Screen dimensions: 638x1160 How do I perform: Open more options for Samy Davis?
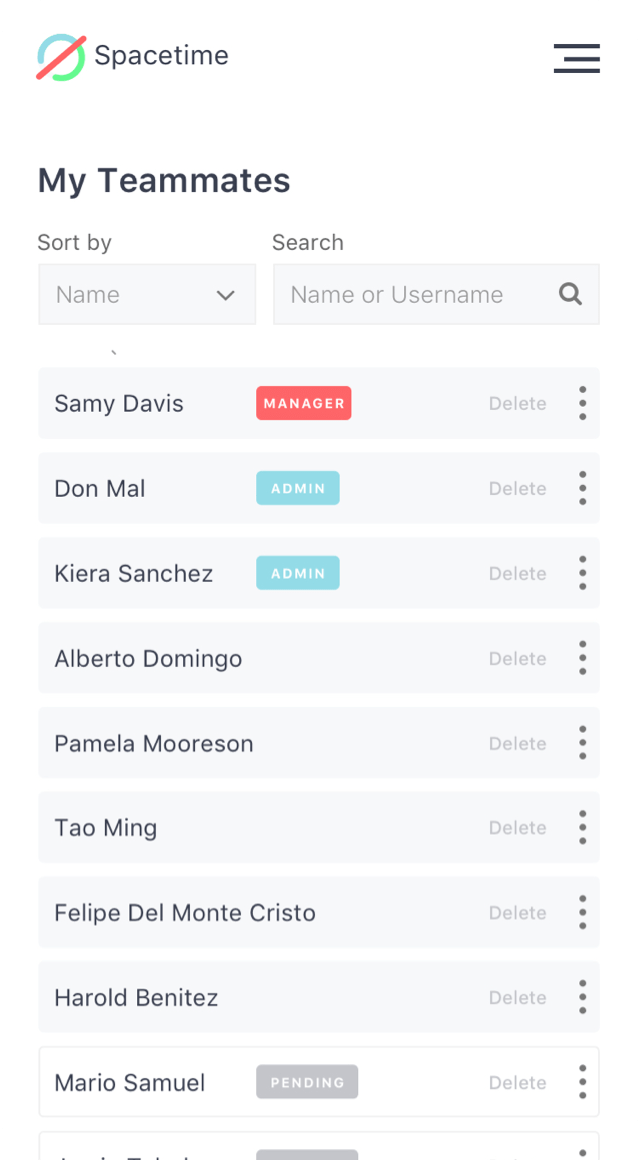tap(582, 403)
